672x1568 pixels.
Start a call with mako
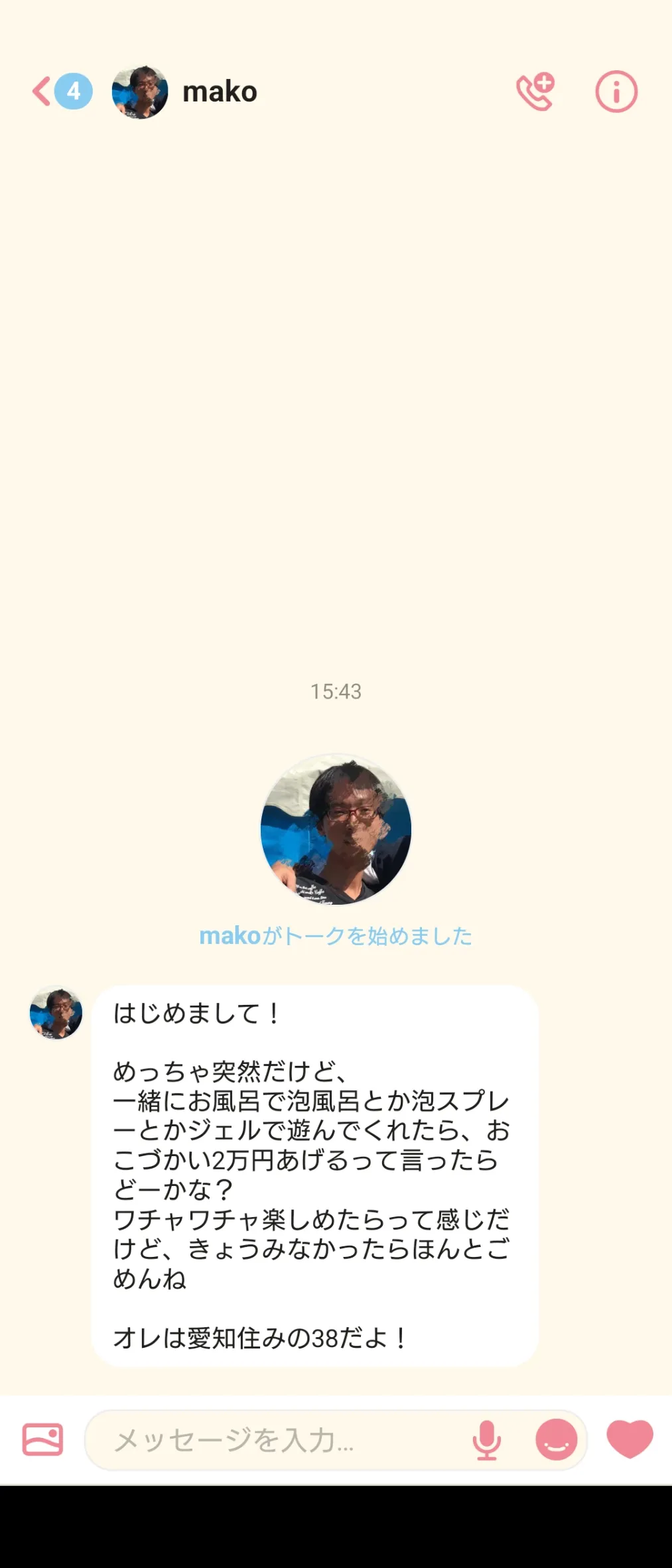point(535,92)
